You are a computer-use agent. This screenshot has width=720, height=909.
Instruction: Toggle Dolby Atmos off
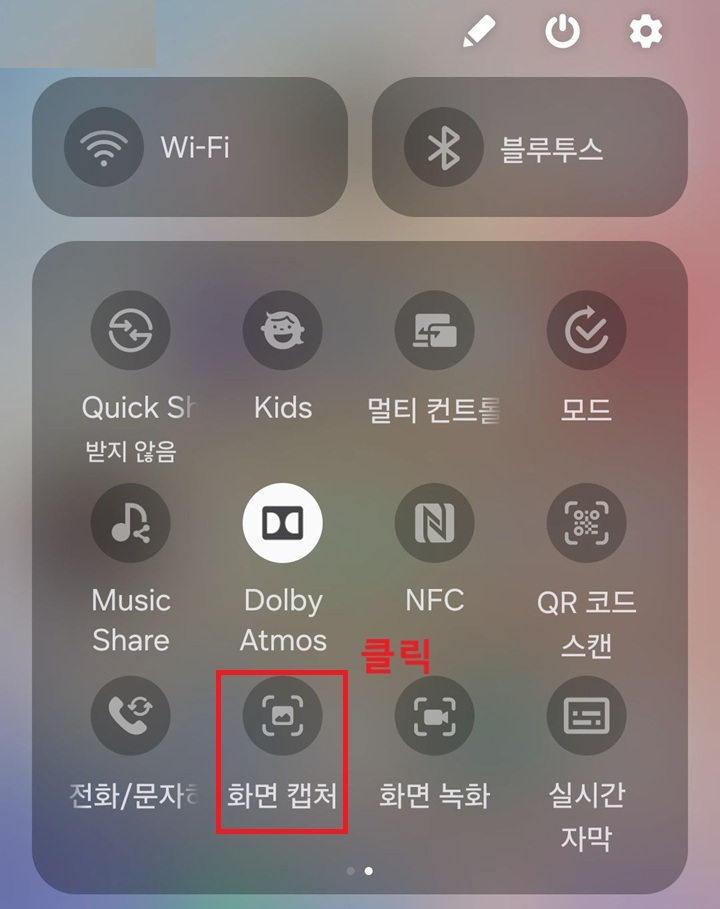point(283,523)
